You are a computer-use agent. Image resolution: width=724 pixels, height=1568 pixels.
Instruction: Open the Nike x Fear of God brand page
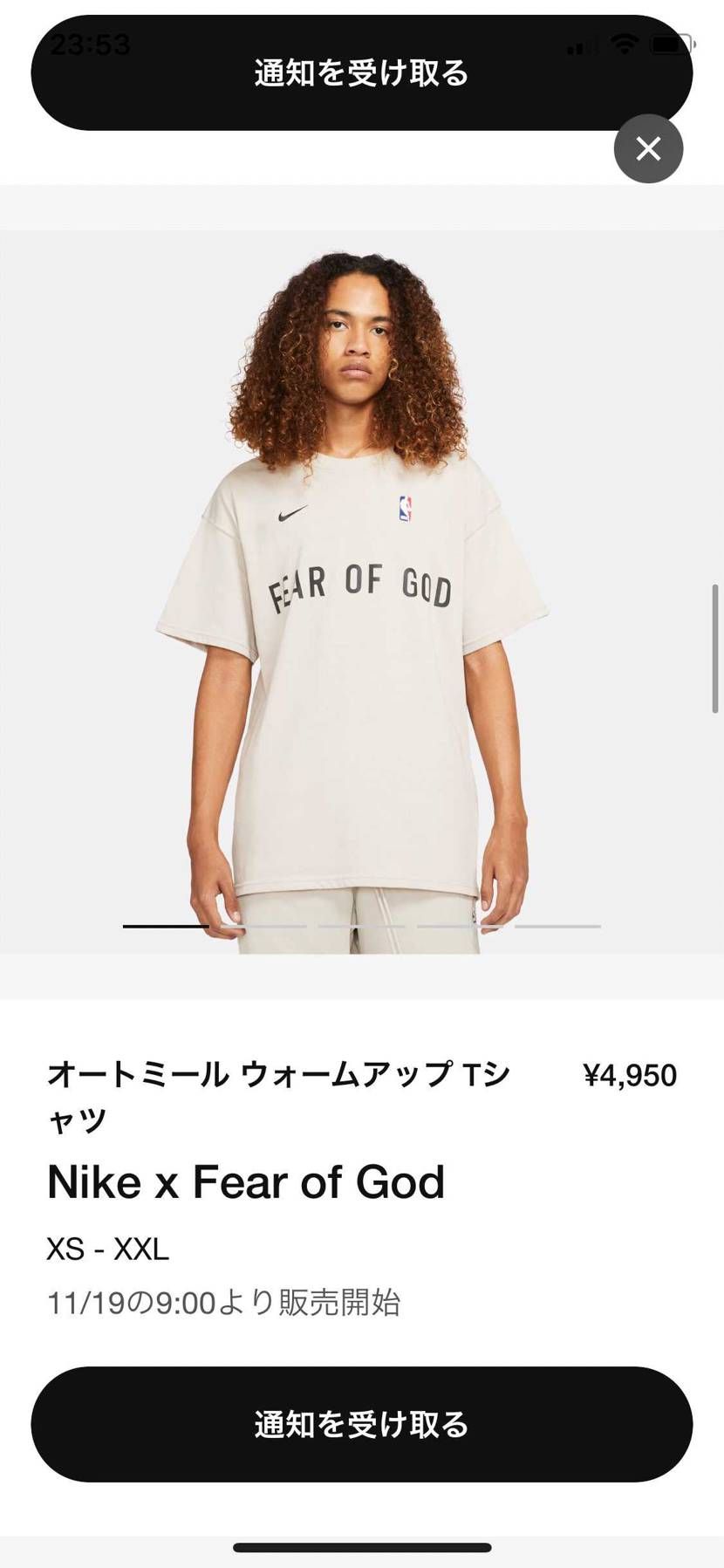click(247, 1183)
